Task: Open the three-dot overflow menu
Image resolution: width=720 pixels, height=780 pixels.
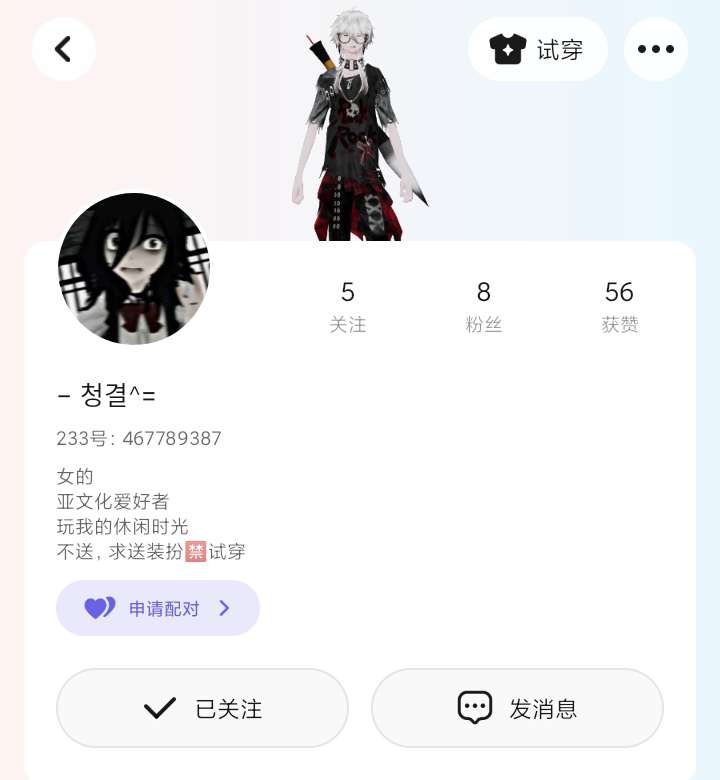Action: pyautogui.click(x=656, y=49)
